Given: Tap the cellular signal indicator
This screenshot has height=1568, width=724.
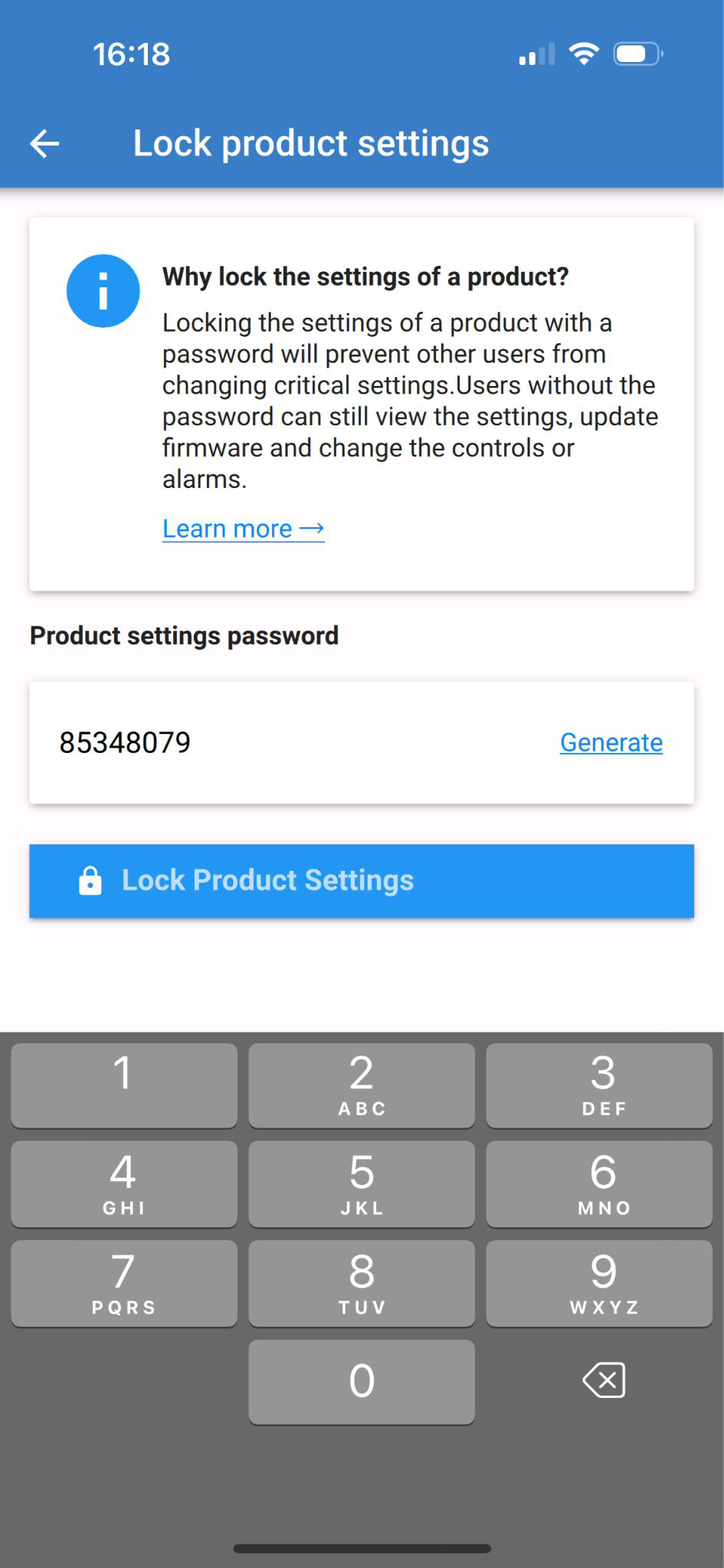Looking at the screenshot, I should coord(535,54).
